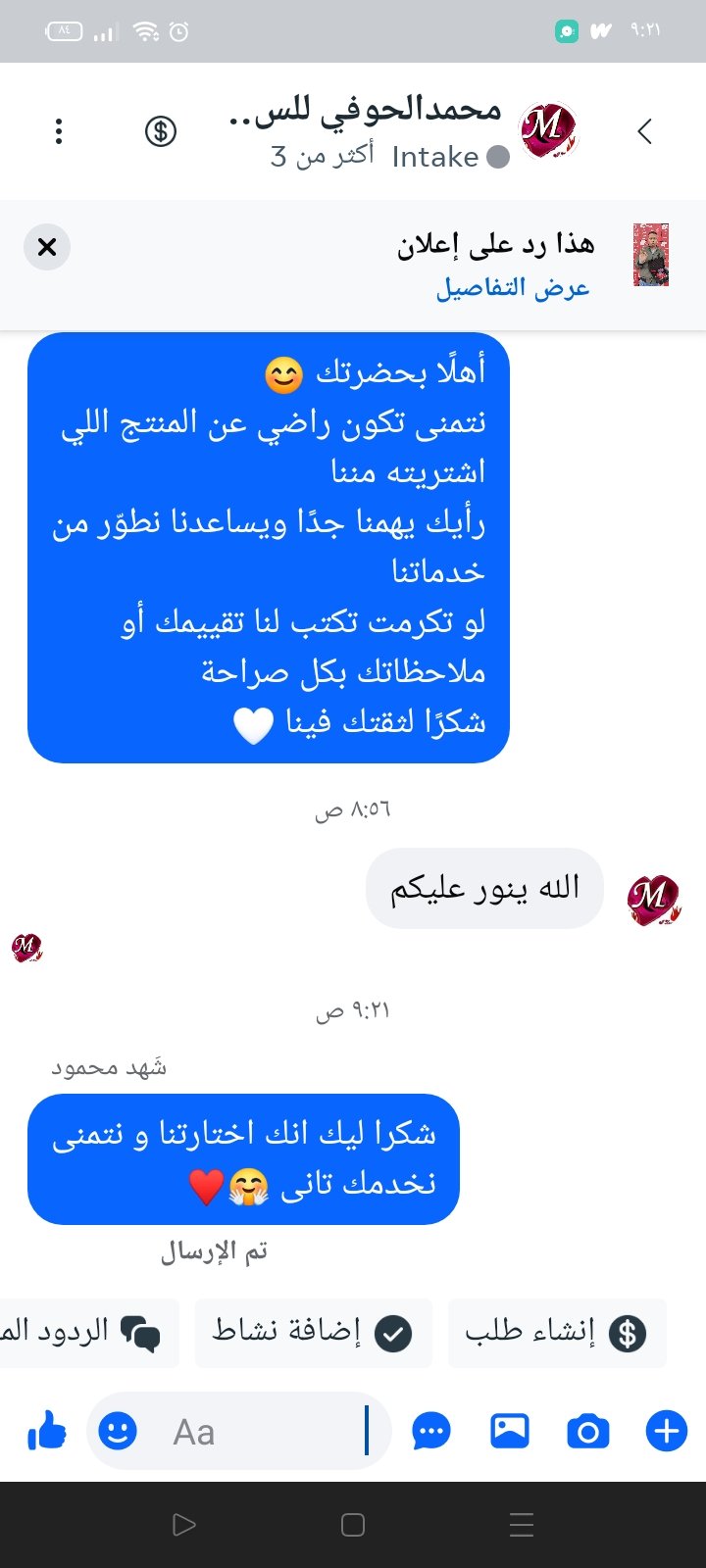Tap the ad thumbnail in banner
The height and width of the screenshot is (1568, 706).
pos(651,255)
